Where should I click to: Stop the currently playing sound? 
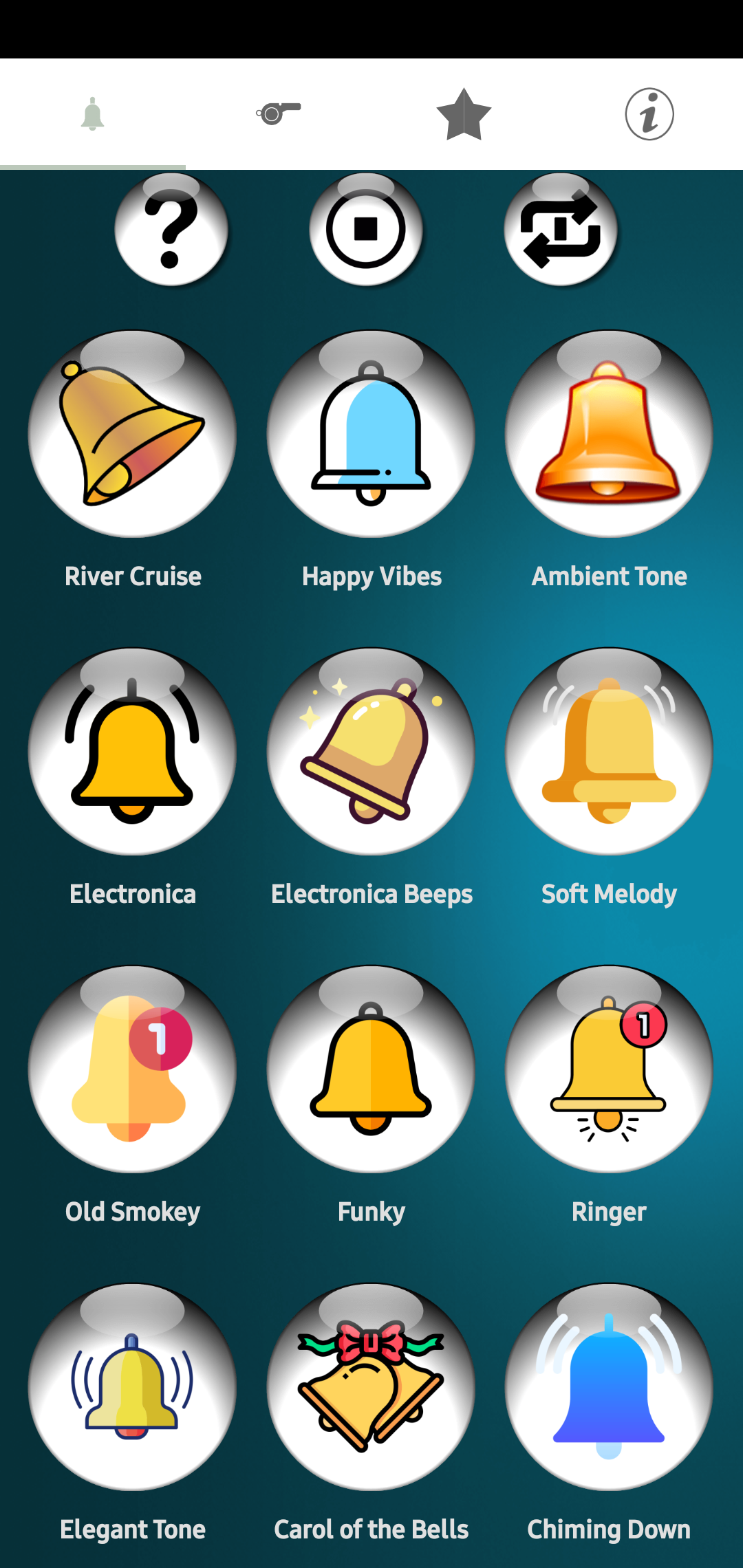[366, 230]
